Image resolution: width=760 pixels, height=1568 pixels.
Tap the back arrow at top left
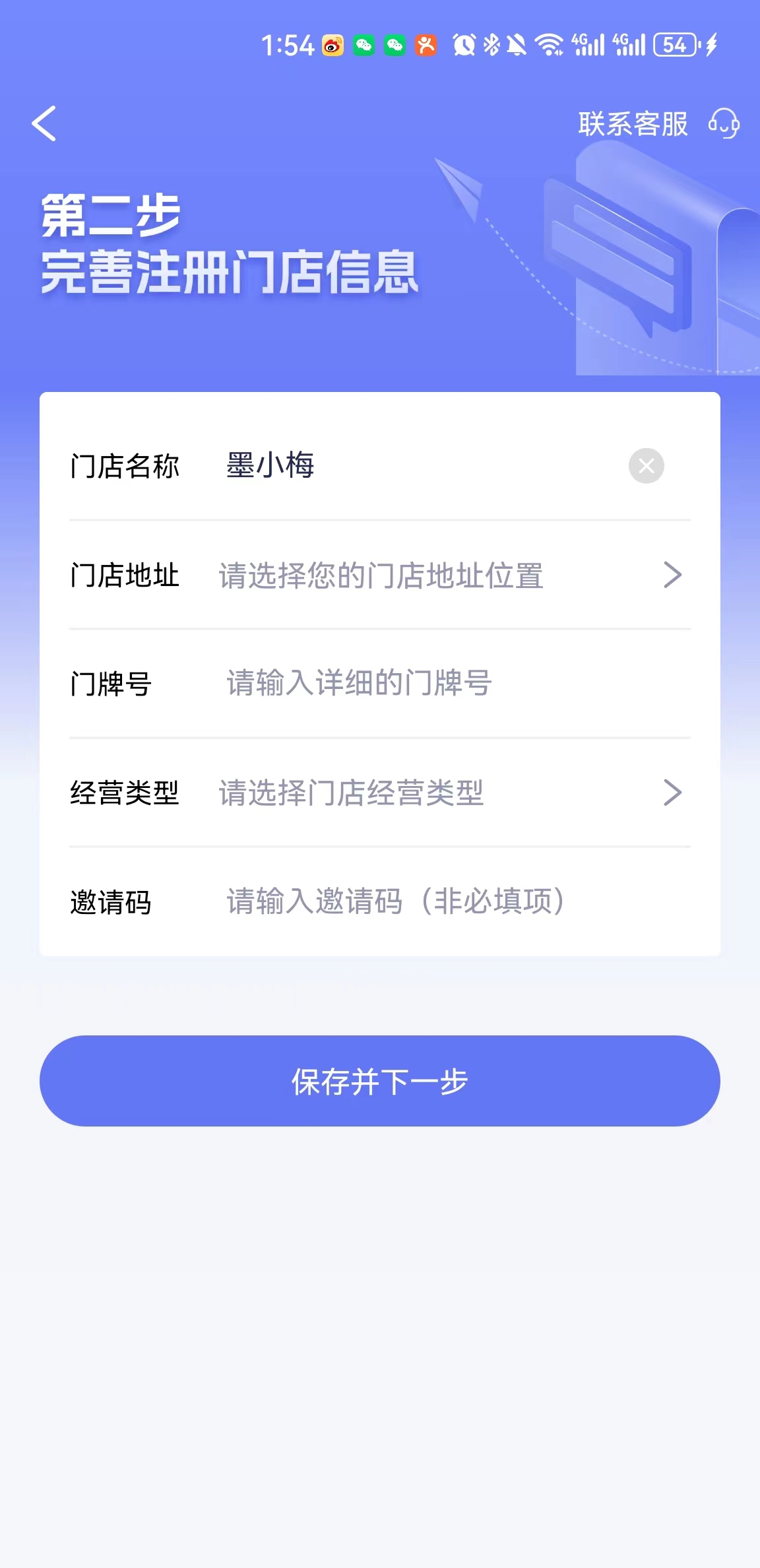click(x=44, y=124)
